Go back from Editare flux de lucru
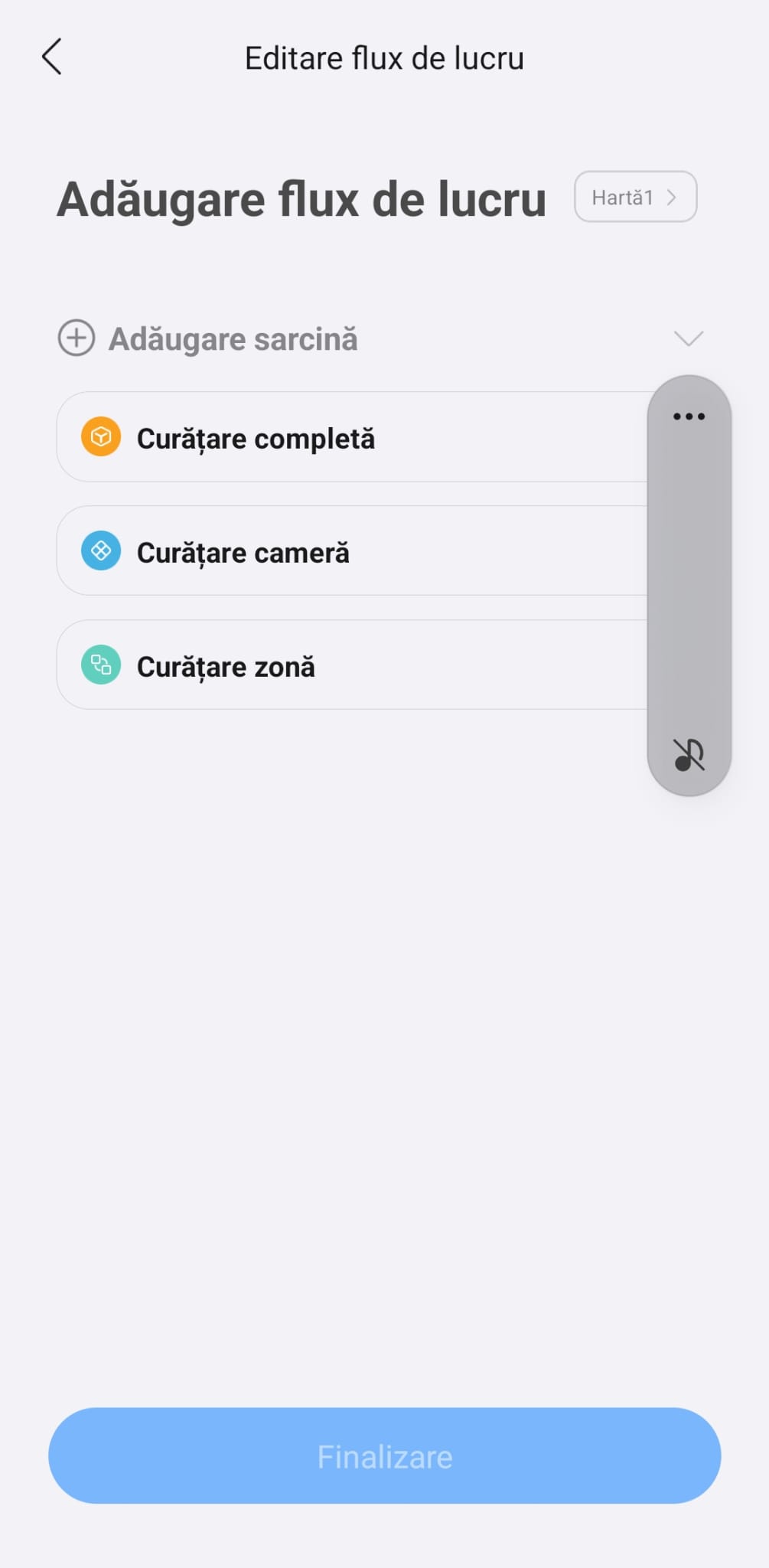Screen dimensions: 769x1568 52,57
